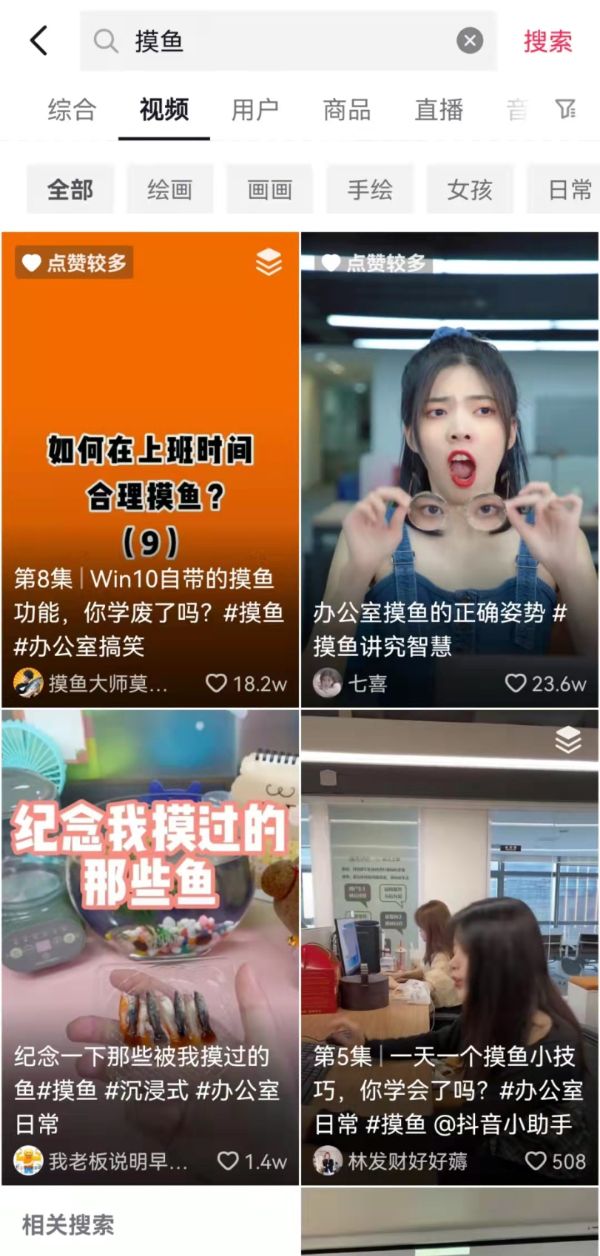Select the 女孩 filter chip
The image size is (600, 1256).
click(470, 190)
